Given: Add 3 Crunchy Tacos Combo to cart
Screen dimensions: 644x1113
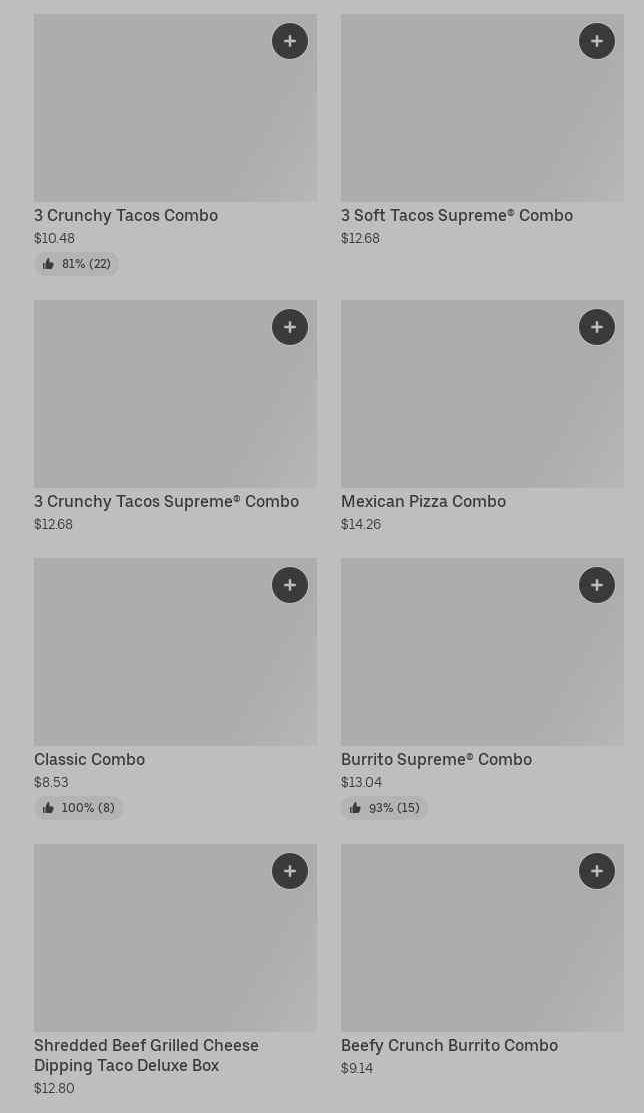Looking at the screenshot, I should [290, 41].
